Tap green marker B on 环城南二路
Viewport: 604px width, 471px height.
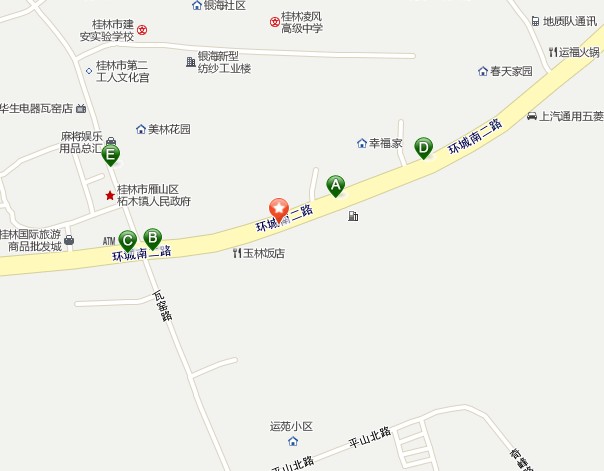click(x=152, y=238)
